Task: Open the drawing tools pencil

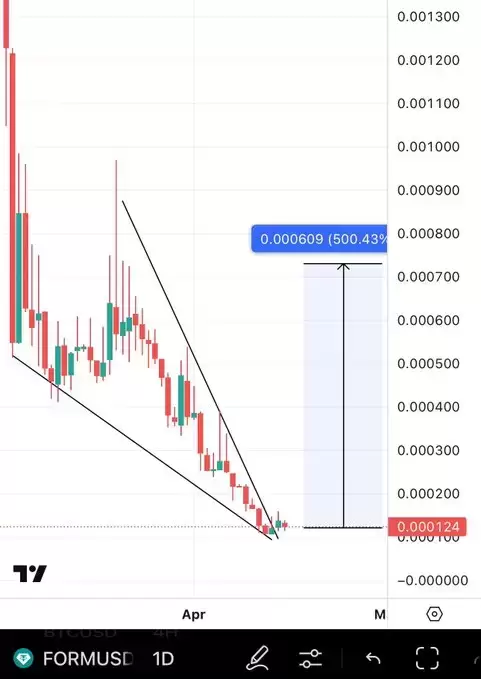Action: point(258,658)
